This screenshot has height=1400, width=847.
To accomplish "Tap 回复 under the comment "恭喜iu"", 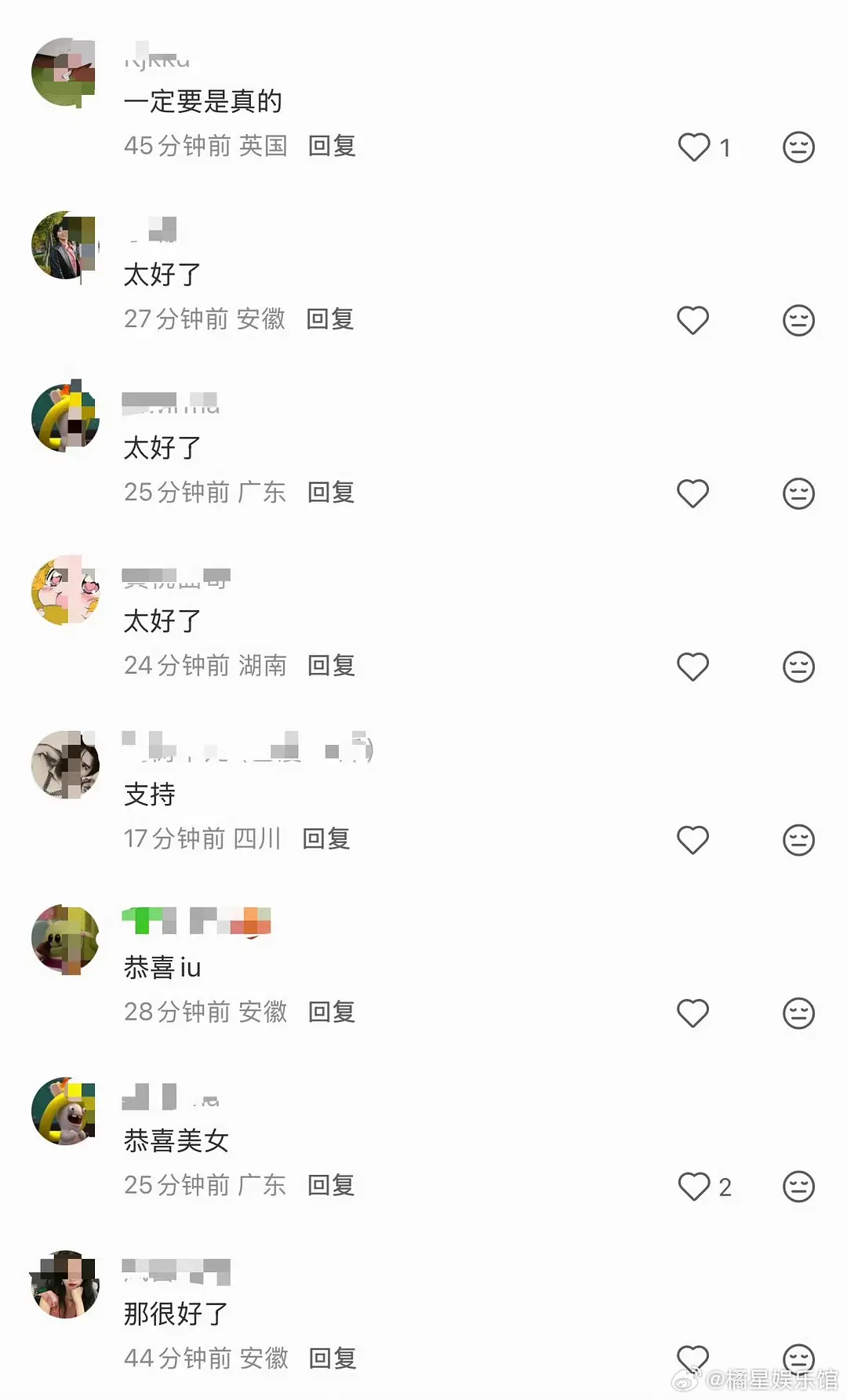I will (331, 1012).
